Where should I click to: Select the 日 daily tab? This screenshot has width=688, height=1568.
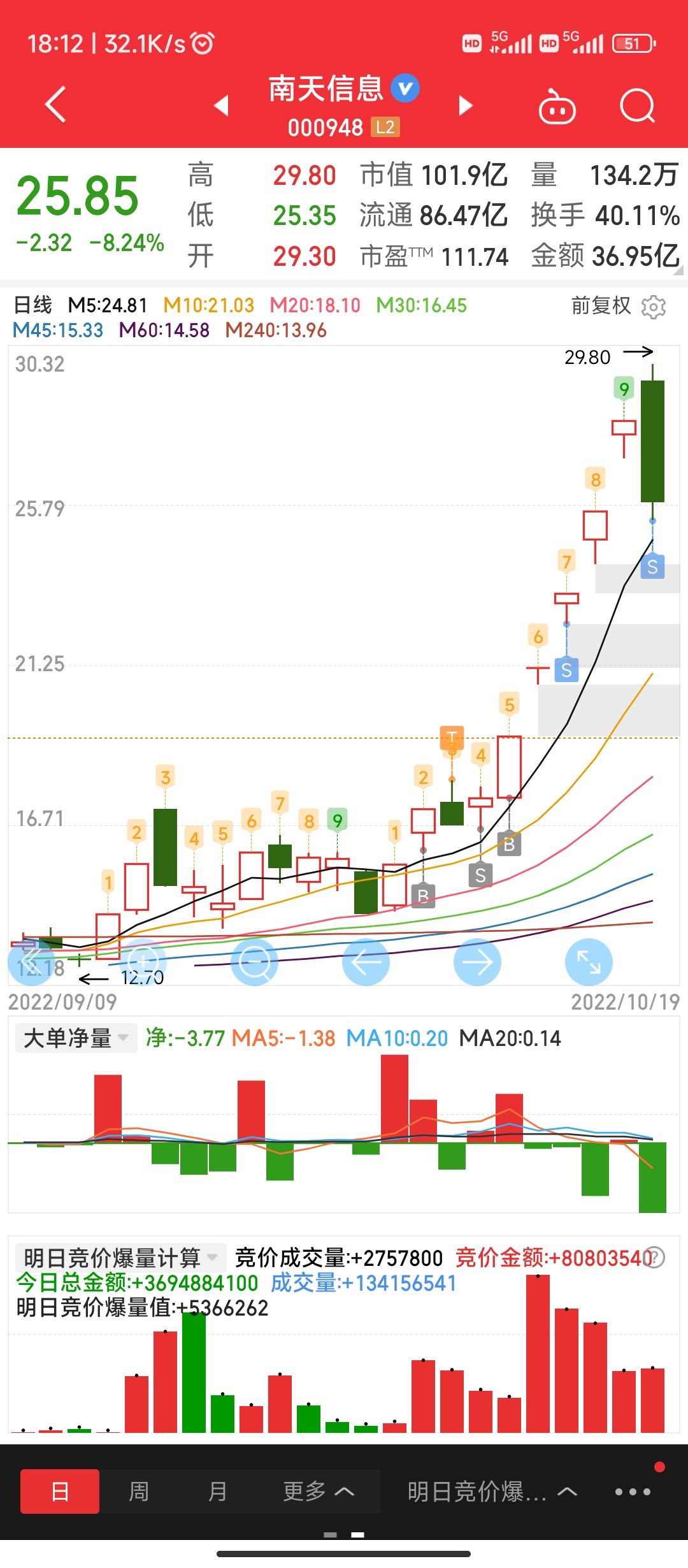click(x=59, y=1490)
